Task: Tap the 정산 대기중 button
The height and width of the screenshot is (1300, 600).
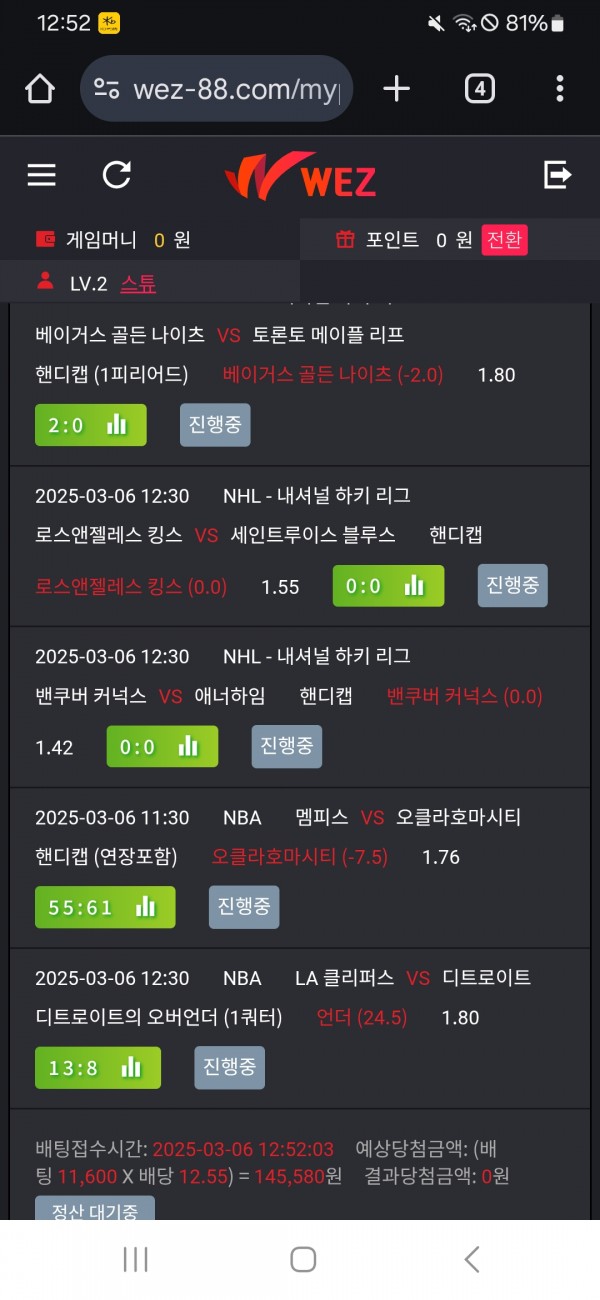Action: coord(95,1210)
